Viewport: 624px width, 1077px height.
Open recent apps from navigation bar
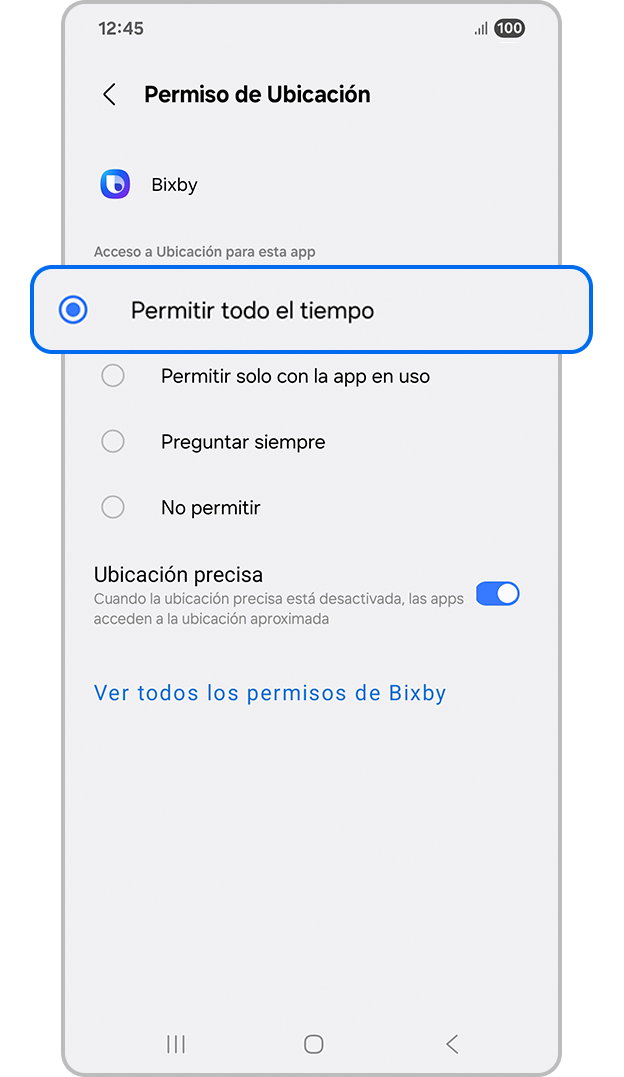(x=176, y=1044)
